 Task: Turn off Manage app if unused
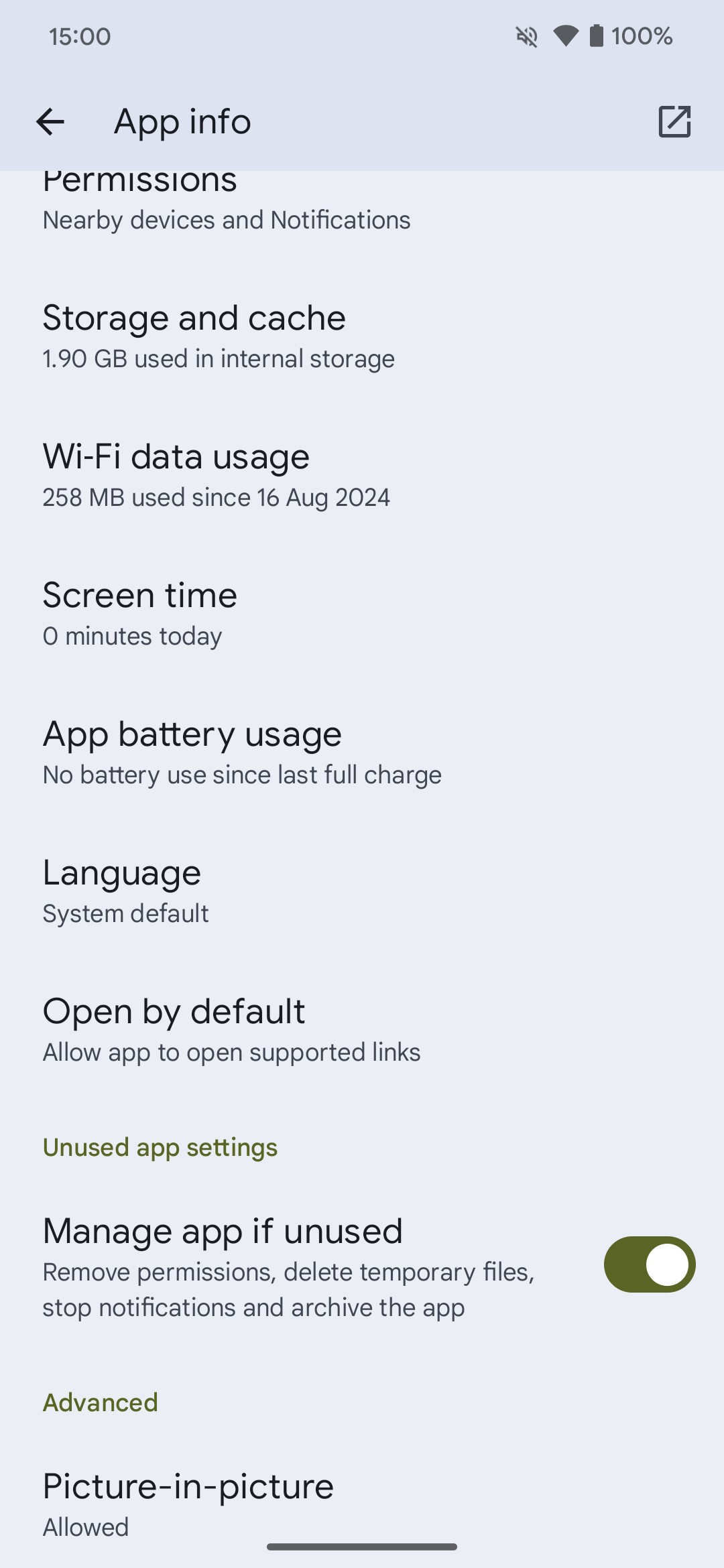coord(649,1264)
